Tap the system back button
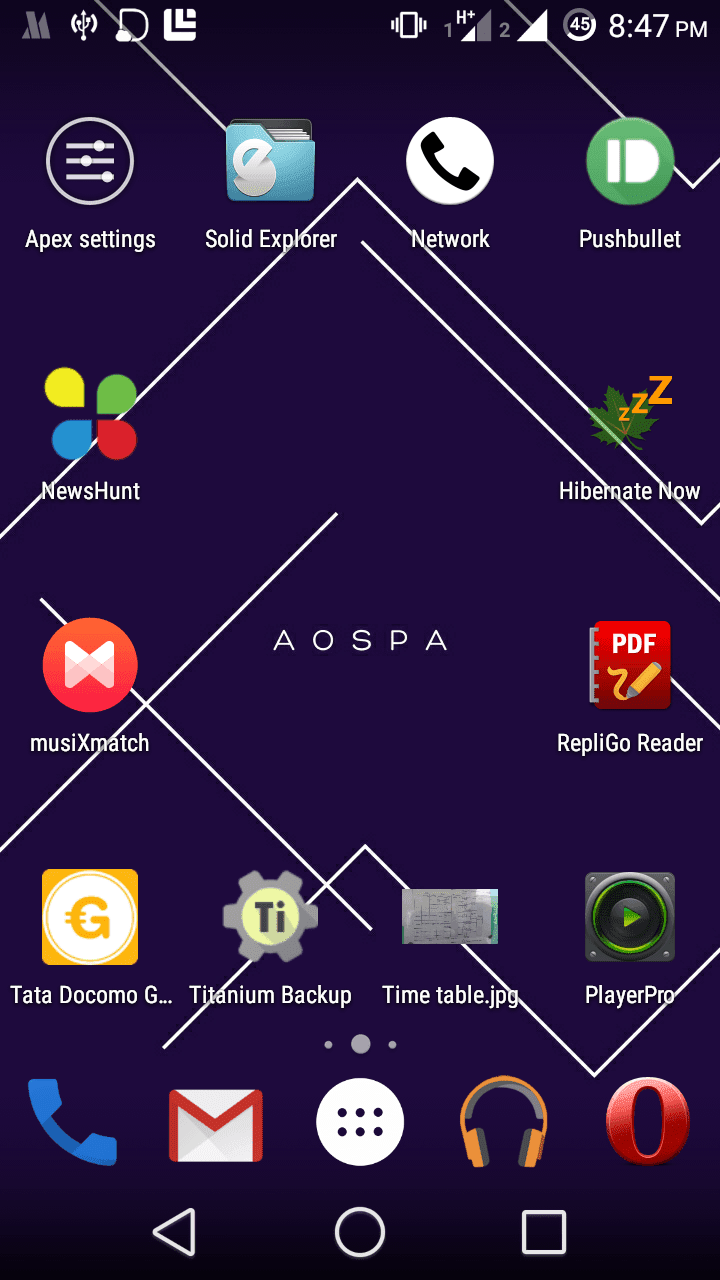This screenshot has width=720, height=1280. coord(175,1232)
